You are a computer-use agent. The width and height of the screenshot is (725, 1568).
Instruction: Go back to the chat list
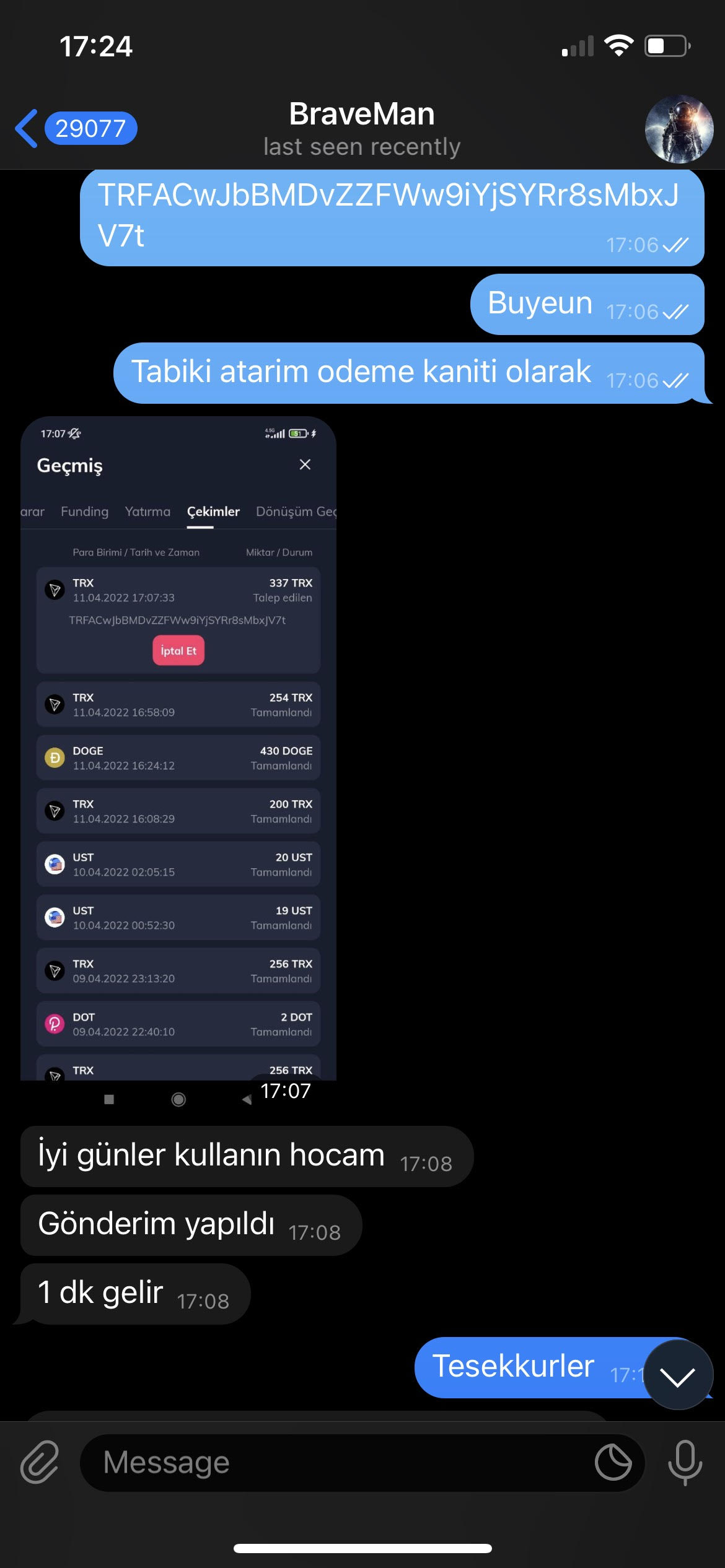pos(76,129)
